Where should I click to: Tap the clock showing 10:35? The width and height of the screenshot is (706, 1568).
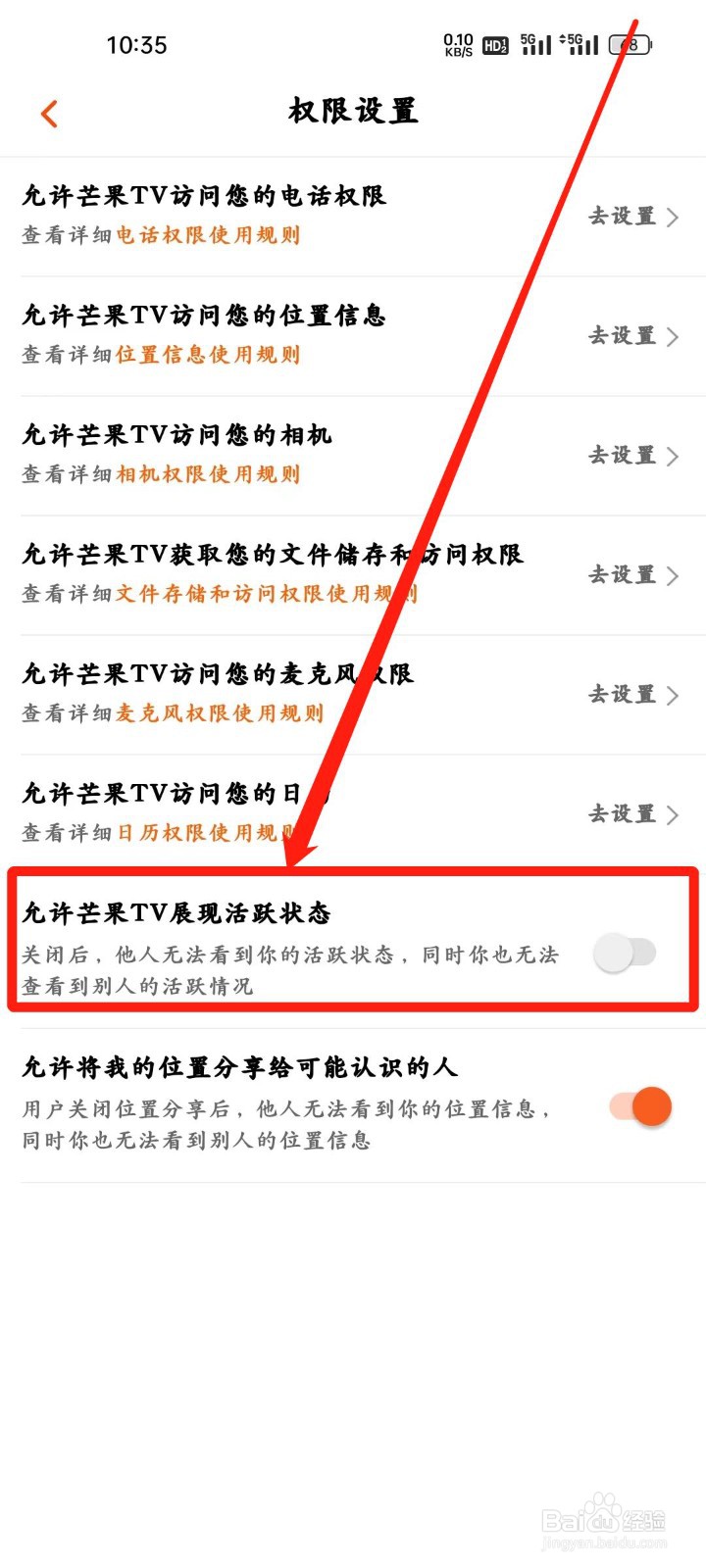(138, 44)
